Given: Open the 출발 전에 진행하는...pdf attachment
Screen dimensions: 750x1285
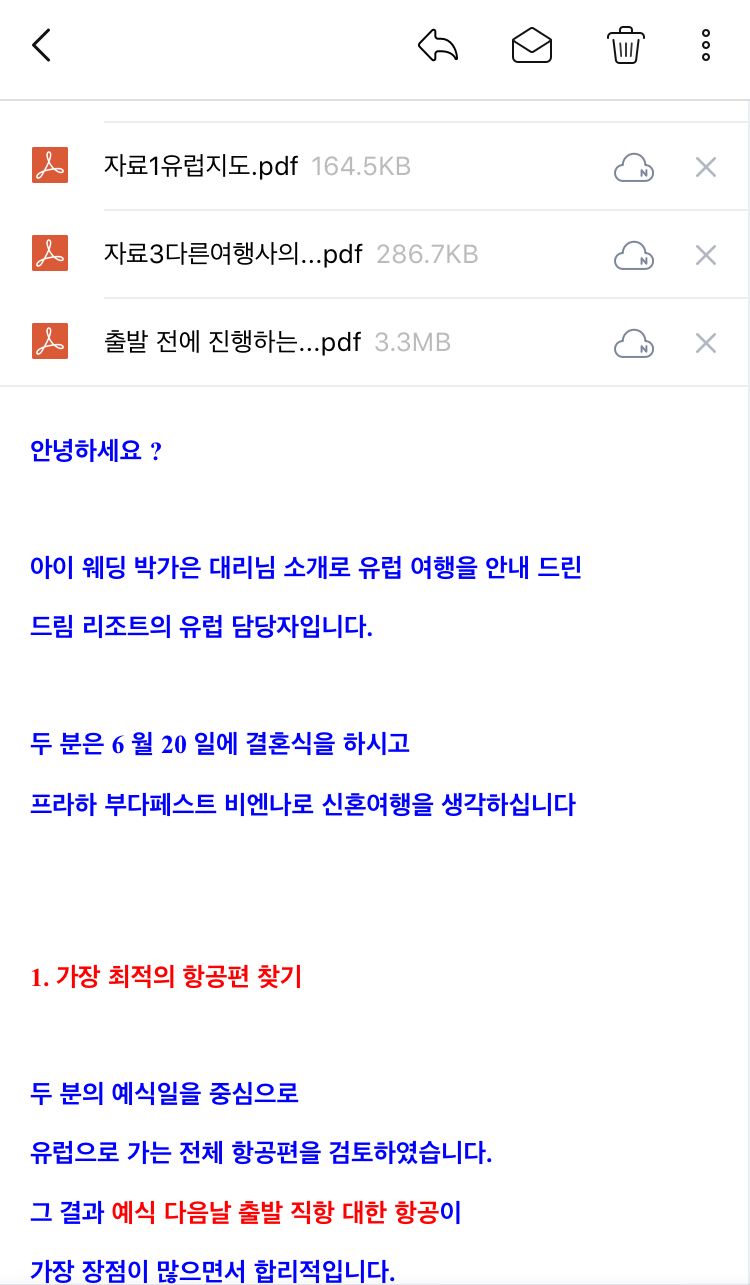Looking at the screenshot, I should [x=231, y=343].
